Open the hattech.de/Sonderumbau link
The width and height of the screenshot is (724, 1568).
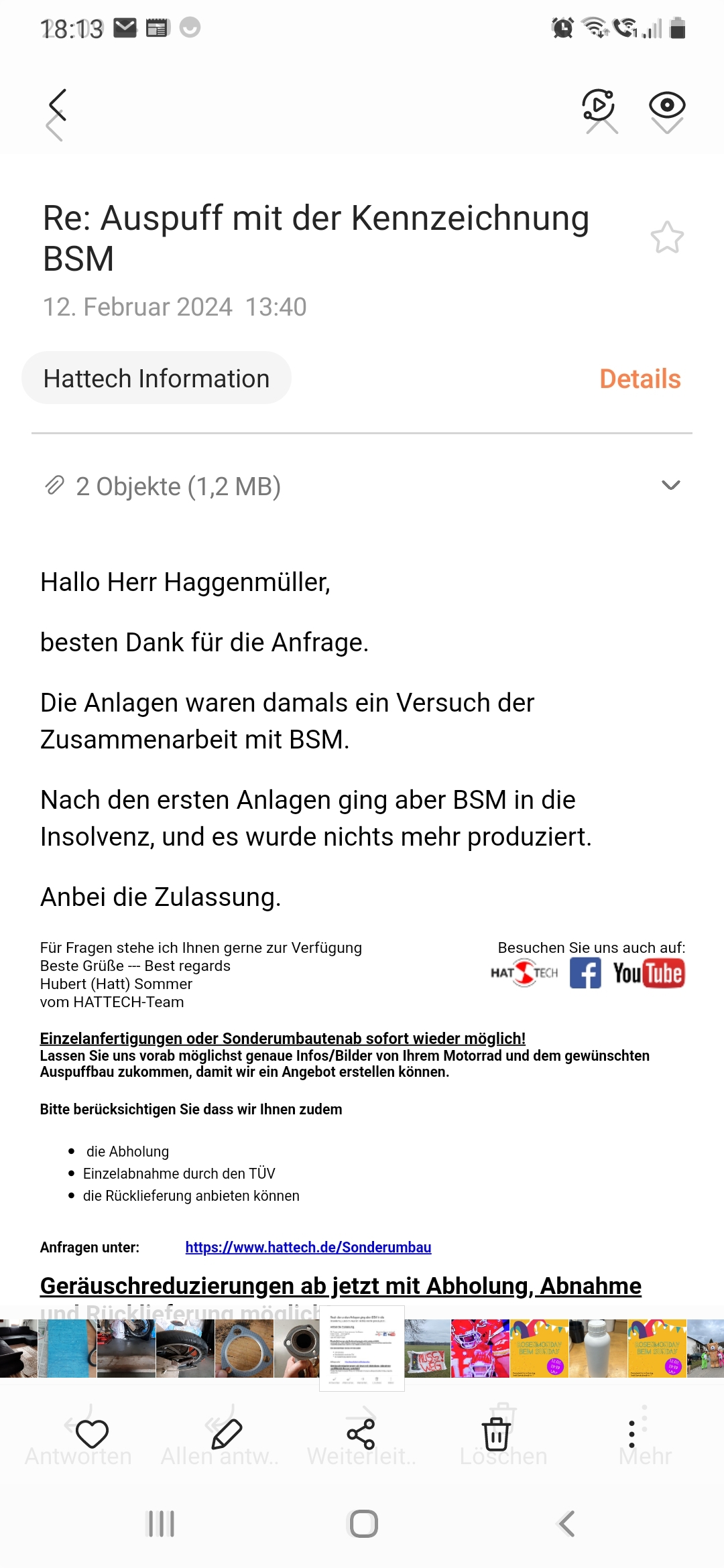coord(308,1247)
